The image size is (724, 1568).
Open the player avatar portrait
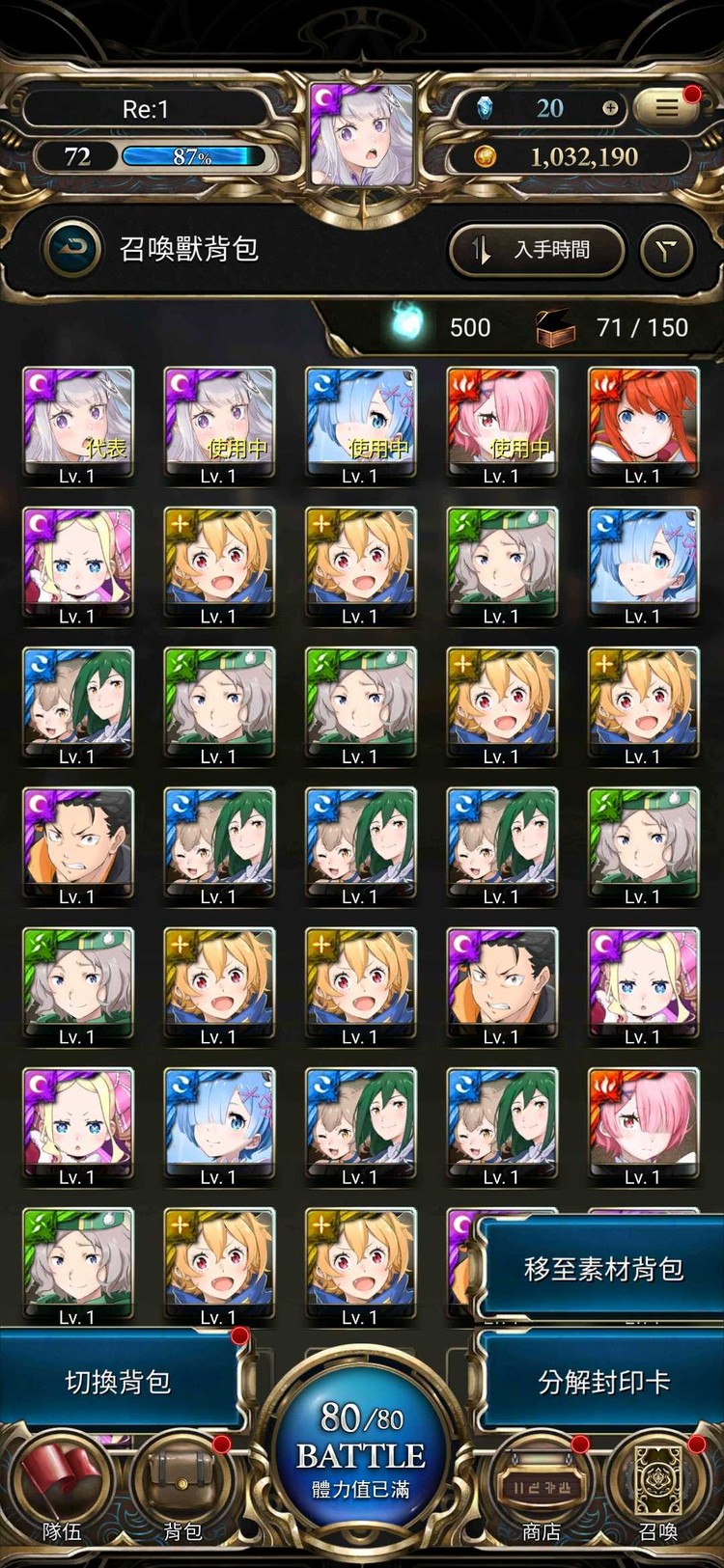(x=362, y=135)
